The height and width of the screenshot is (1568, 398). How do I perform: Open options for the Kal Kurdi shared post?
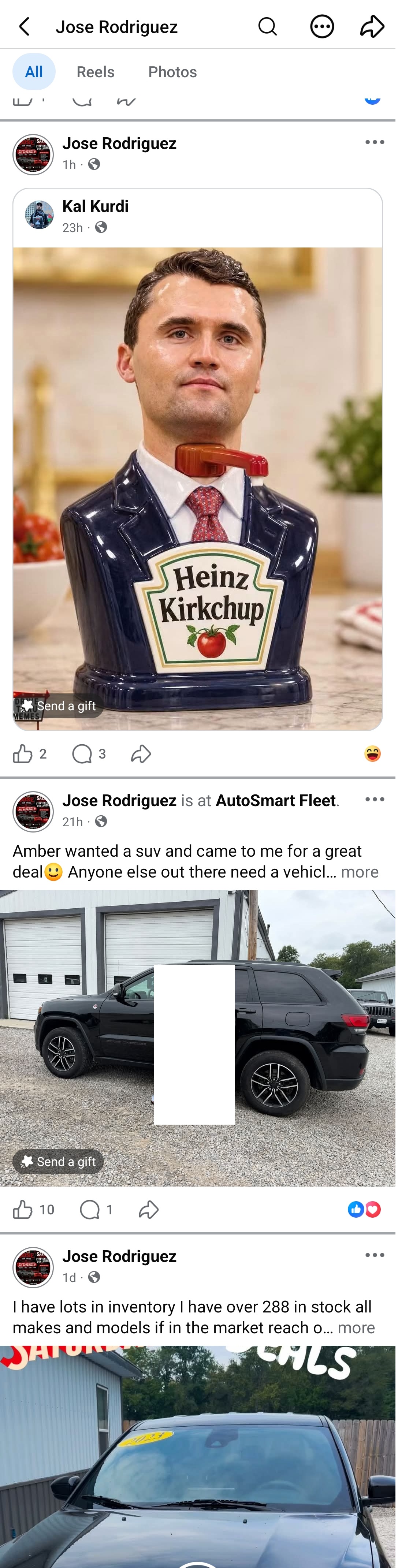click(x=376, y=142)
